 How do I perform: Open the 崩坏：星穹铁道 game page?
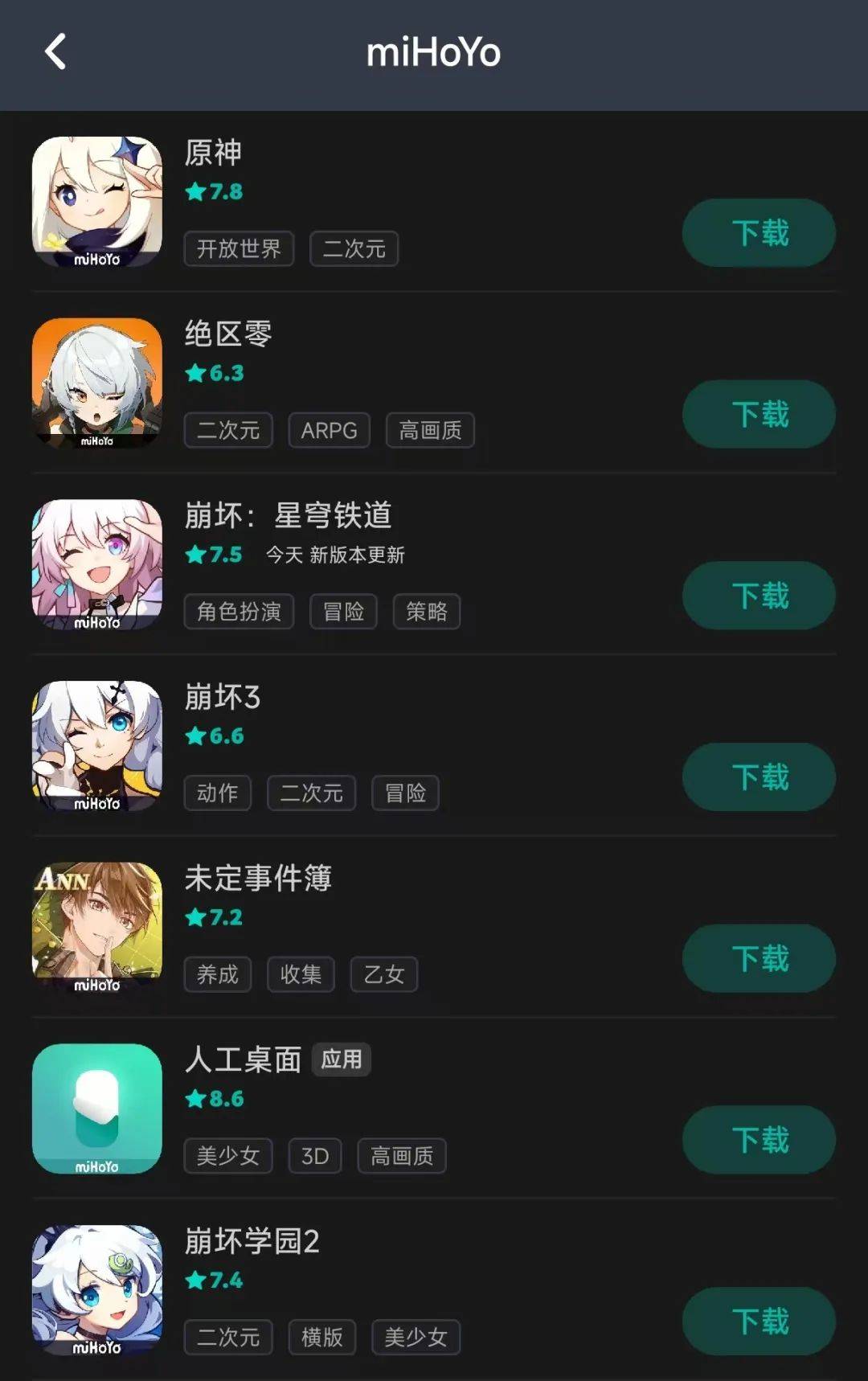click(x=288, y=515)
